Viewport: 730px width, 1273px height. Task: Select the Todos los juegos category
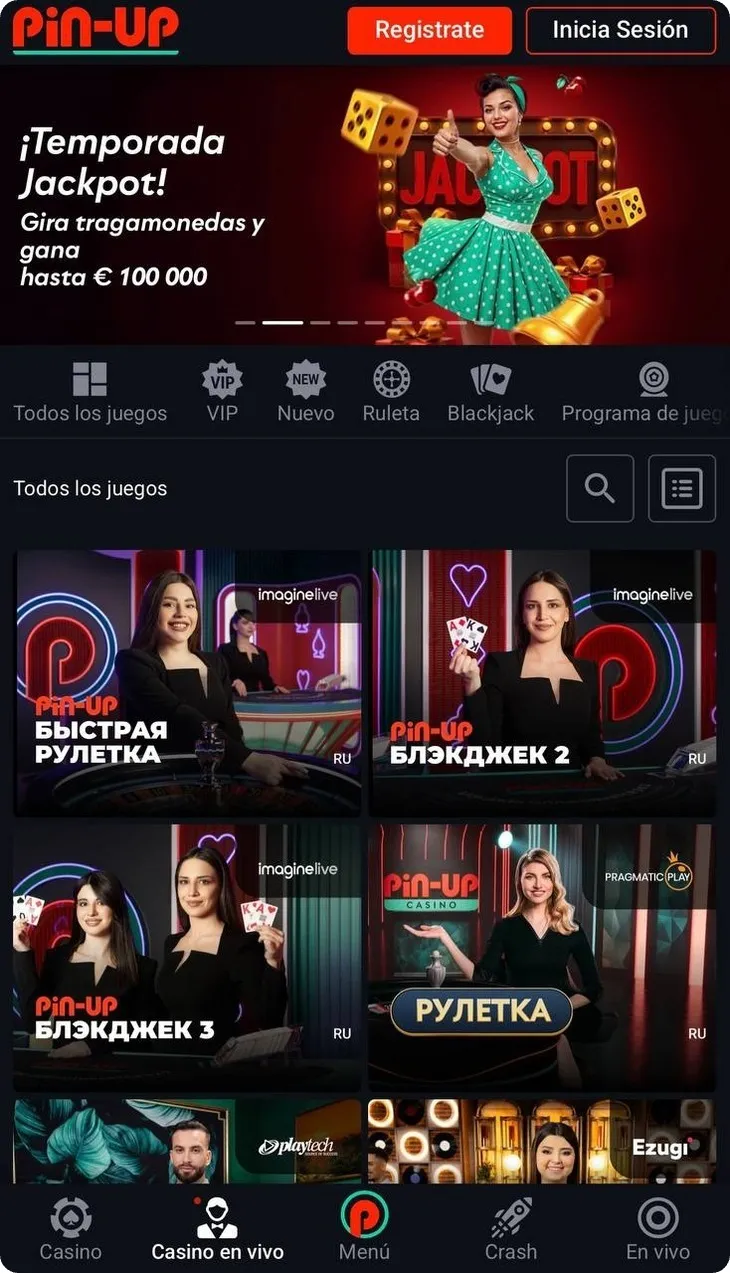point(90,393)
